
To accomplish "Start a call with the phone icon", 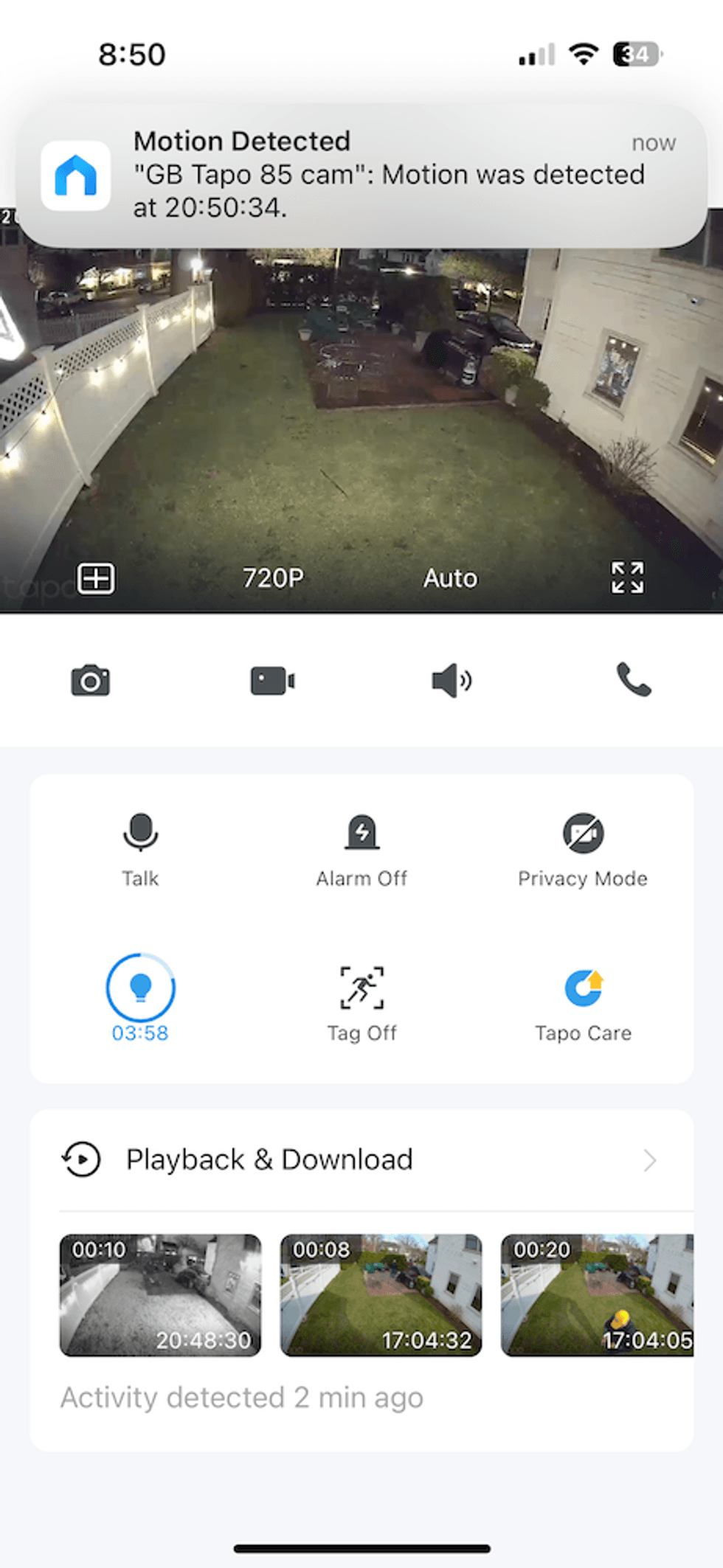I will pyautogui.click(x=633, y=681).
